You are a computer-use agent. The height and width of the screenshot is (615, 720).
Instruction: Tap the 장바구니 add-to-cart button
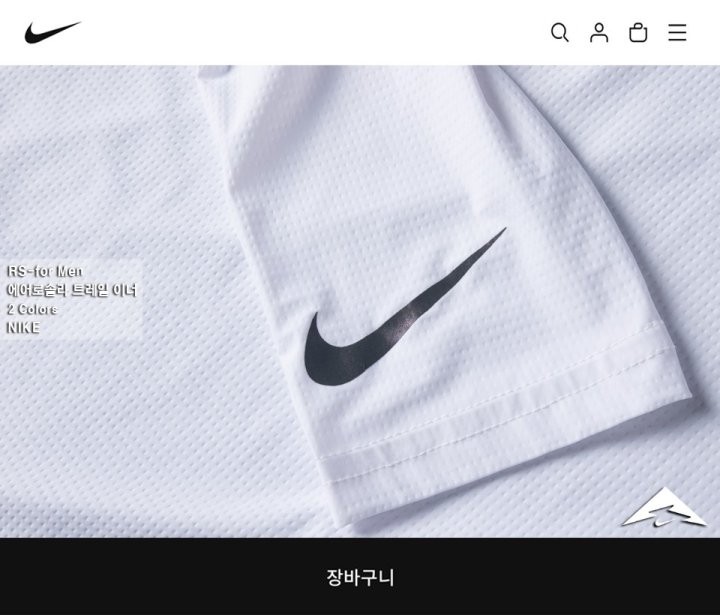(x=360, y=577)
